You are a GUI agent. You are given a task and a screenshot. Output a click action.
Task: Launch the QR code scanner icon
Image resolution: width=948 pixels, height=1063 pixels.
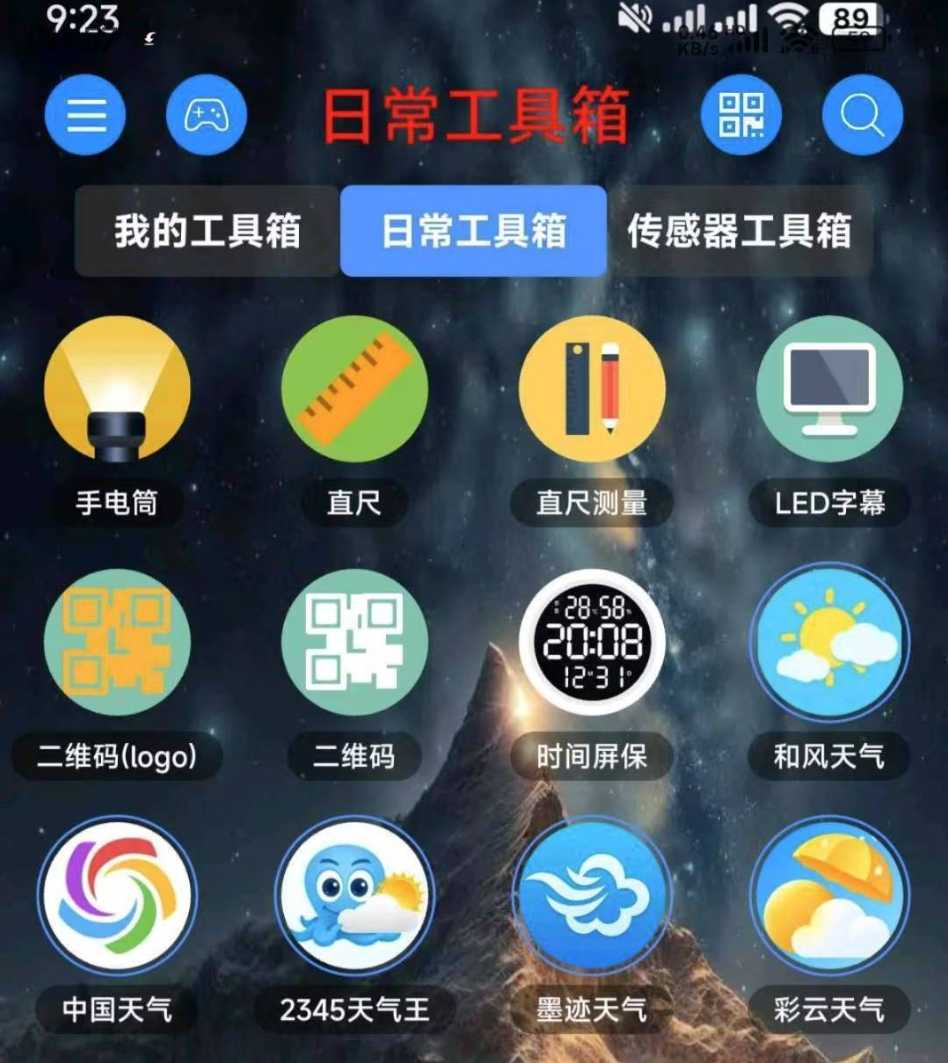[741, 115]
